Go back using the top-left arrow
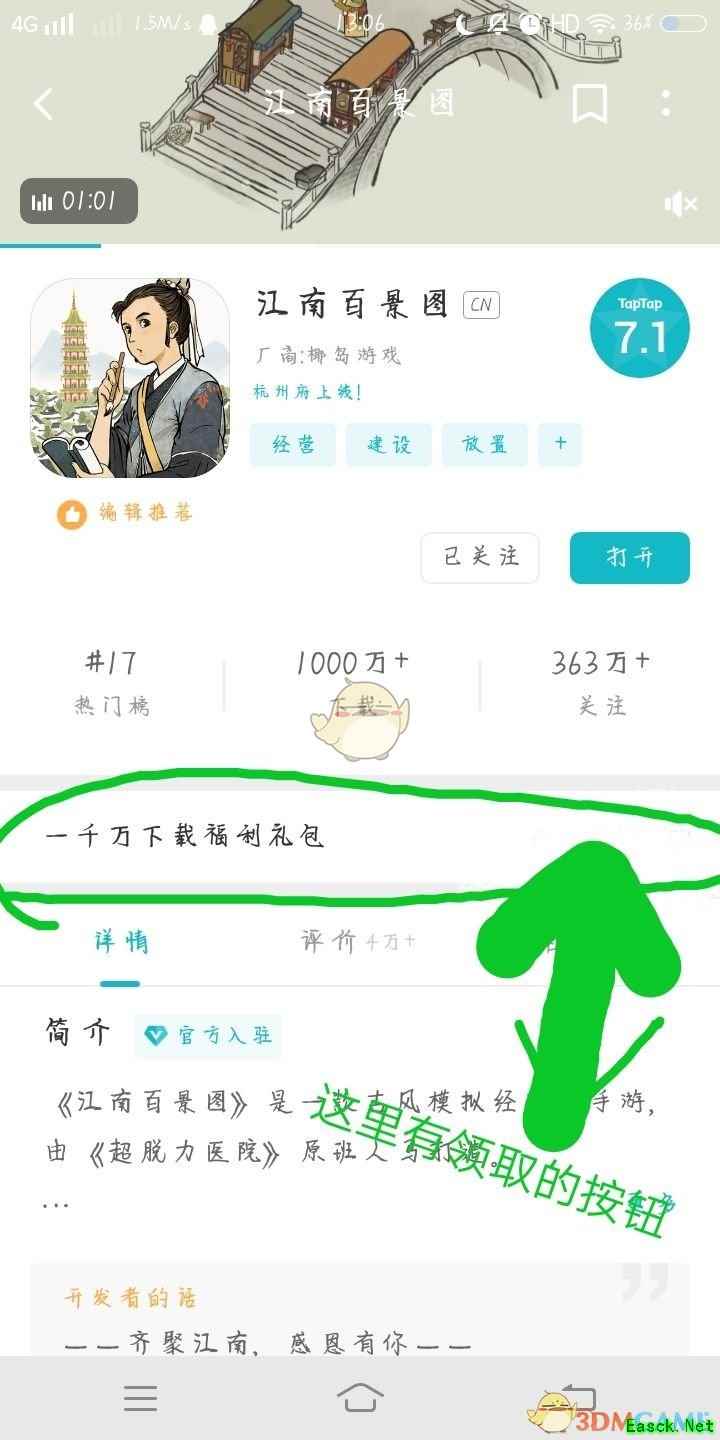 pyautogui.click(x=43, y=103)
